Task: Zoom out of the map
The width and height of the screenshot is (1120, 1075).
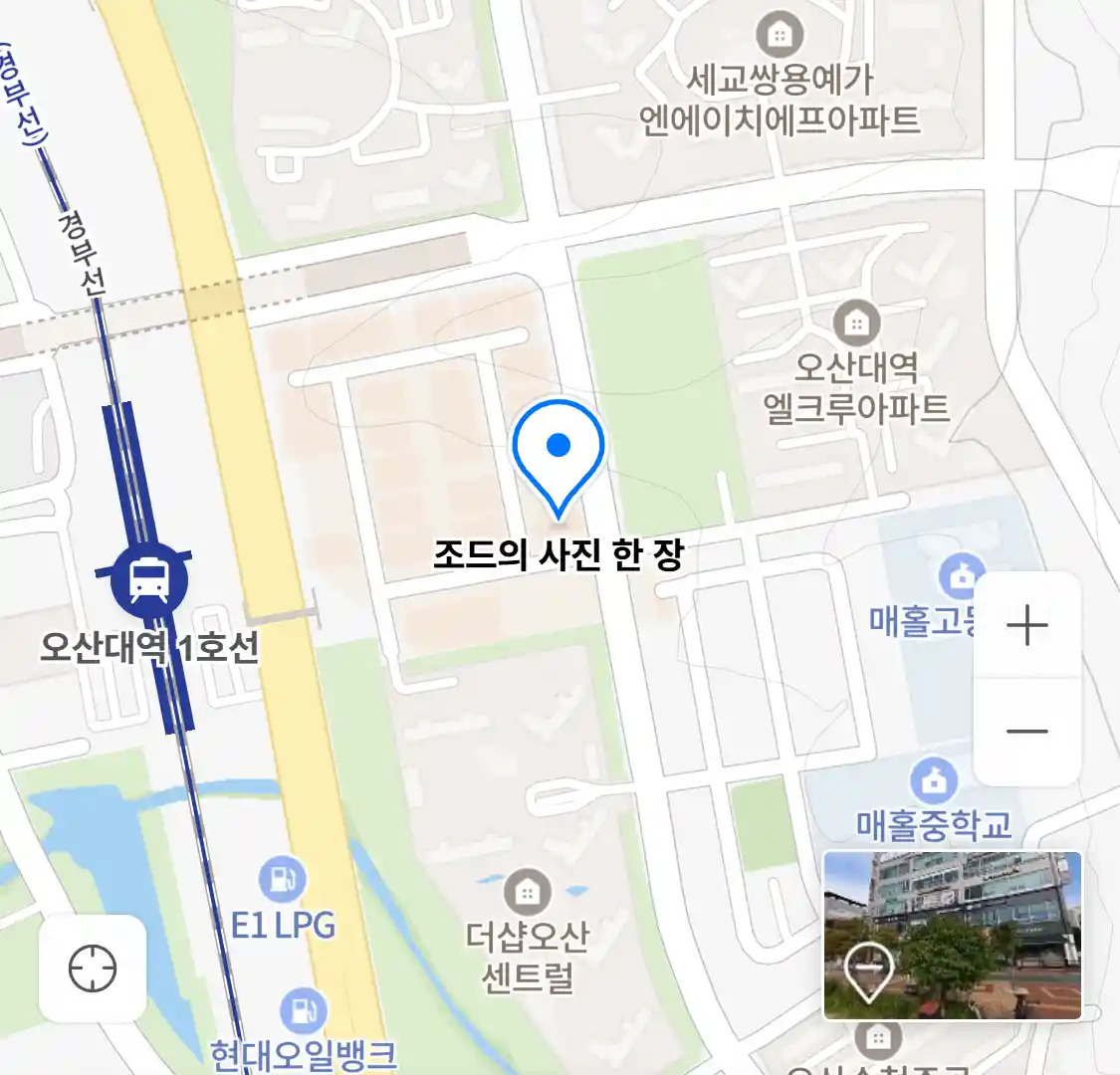Action: click(x=1026, y=732)
